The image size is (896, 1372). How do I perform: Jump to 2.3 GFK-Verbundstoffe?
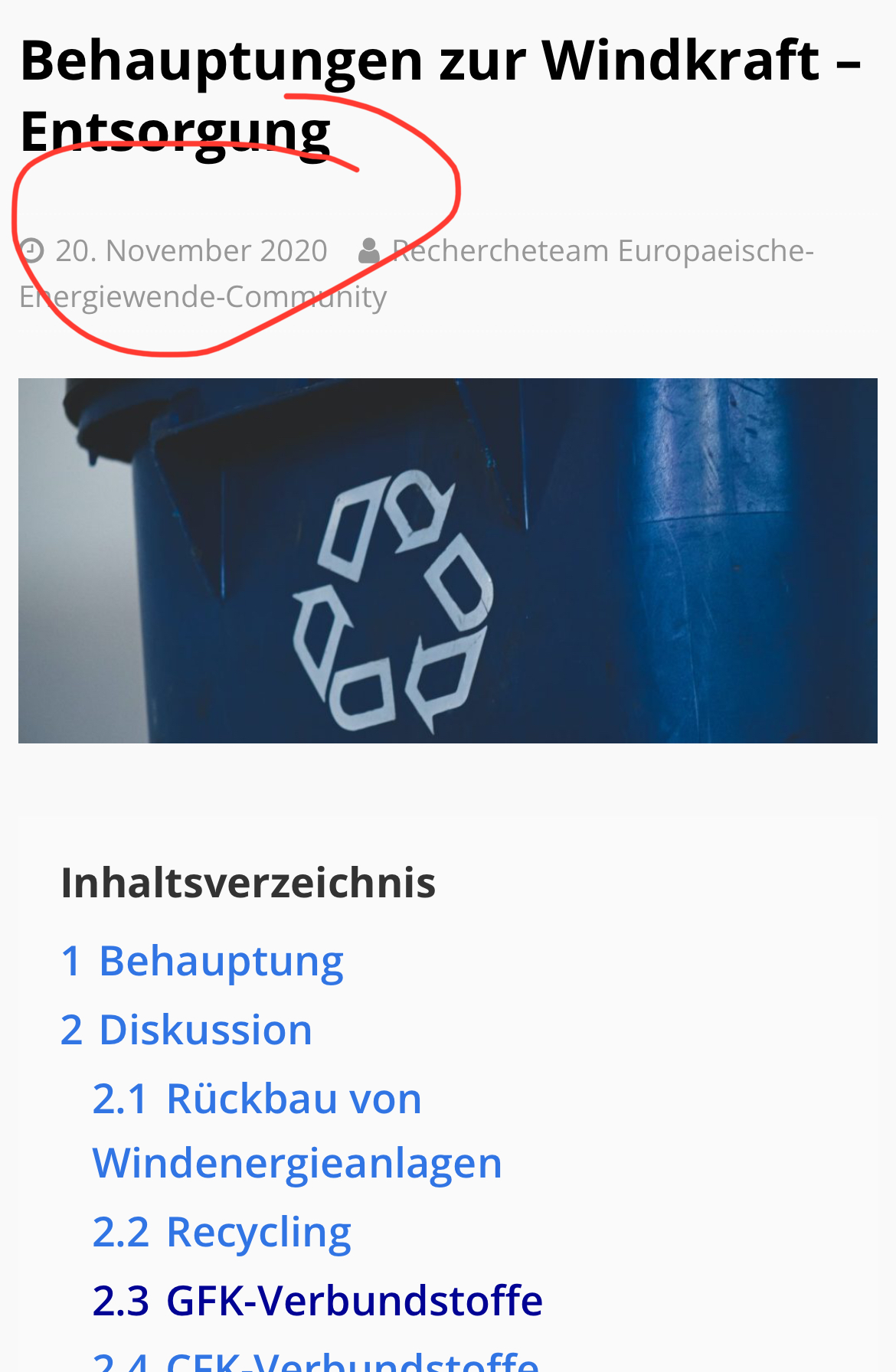pos(317,1301)
